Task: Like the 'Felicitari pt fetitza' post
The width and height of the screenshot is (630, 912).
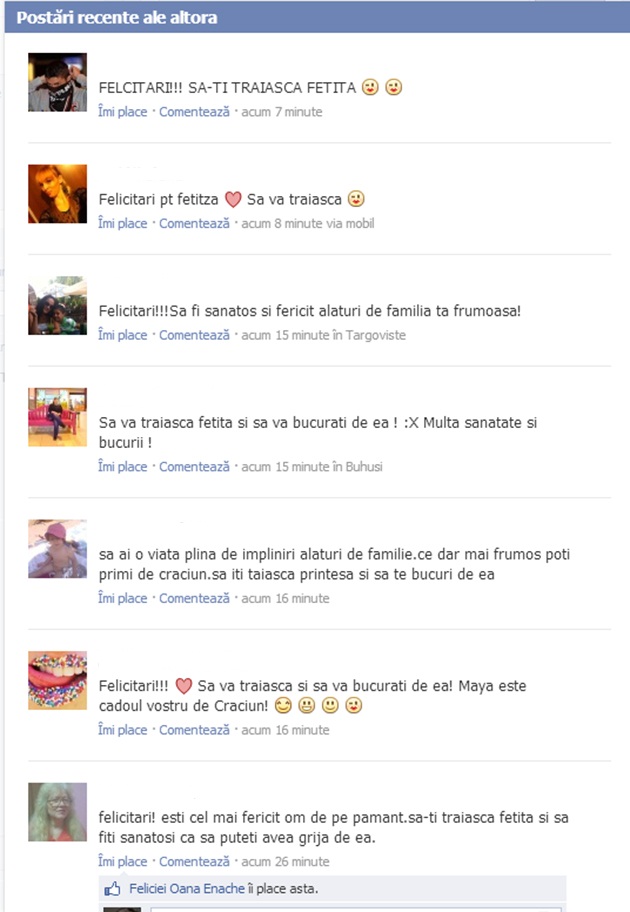Action: pyautogui.click(x=122, y=224)
